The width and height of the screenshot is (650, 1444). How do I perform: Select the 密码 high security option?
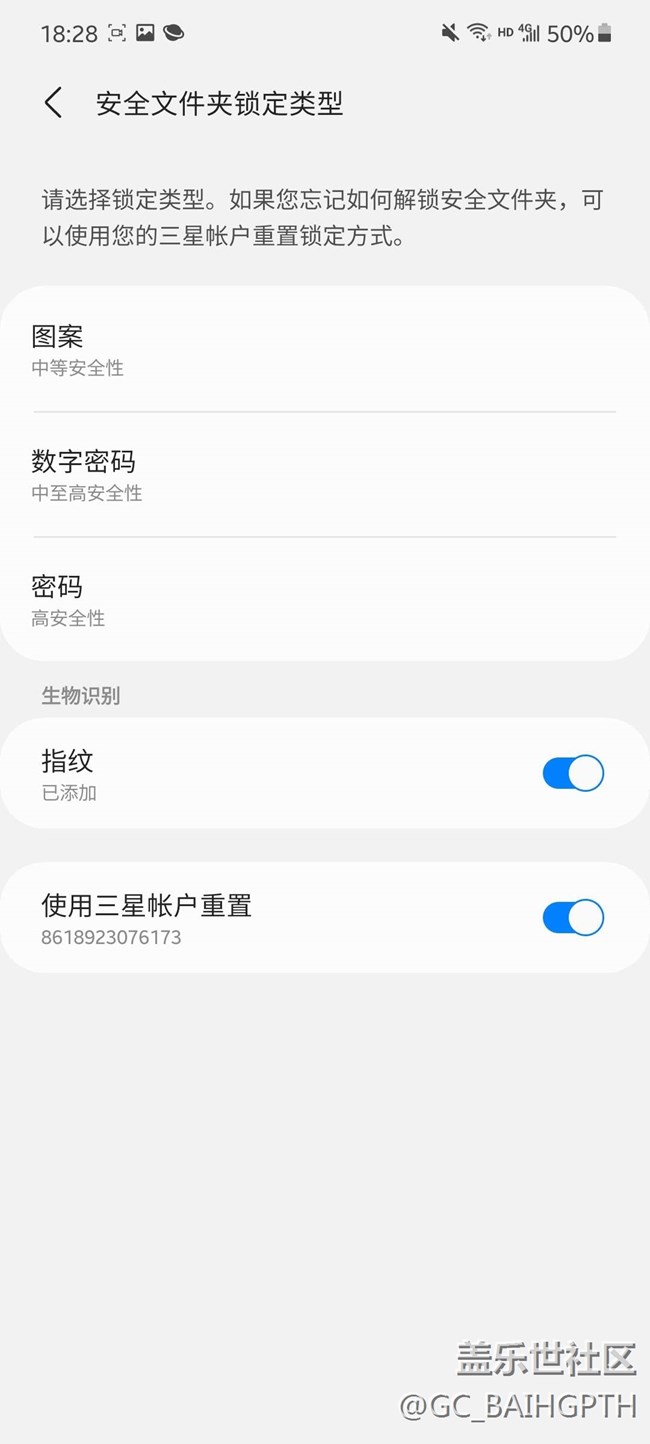[325, 599]
